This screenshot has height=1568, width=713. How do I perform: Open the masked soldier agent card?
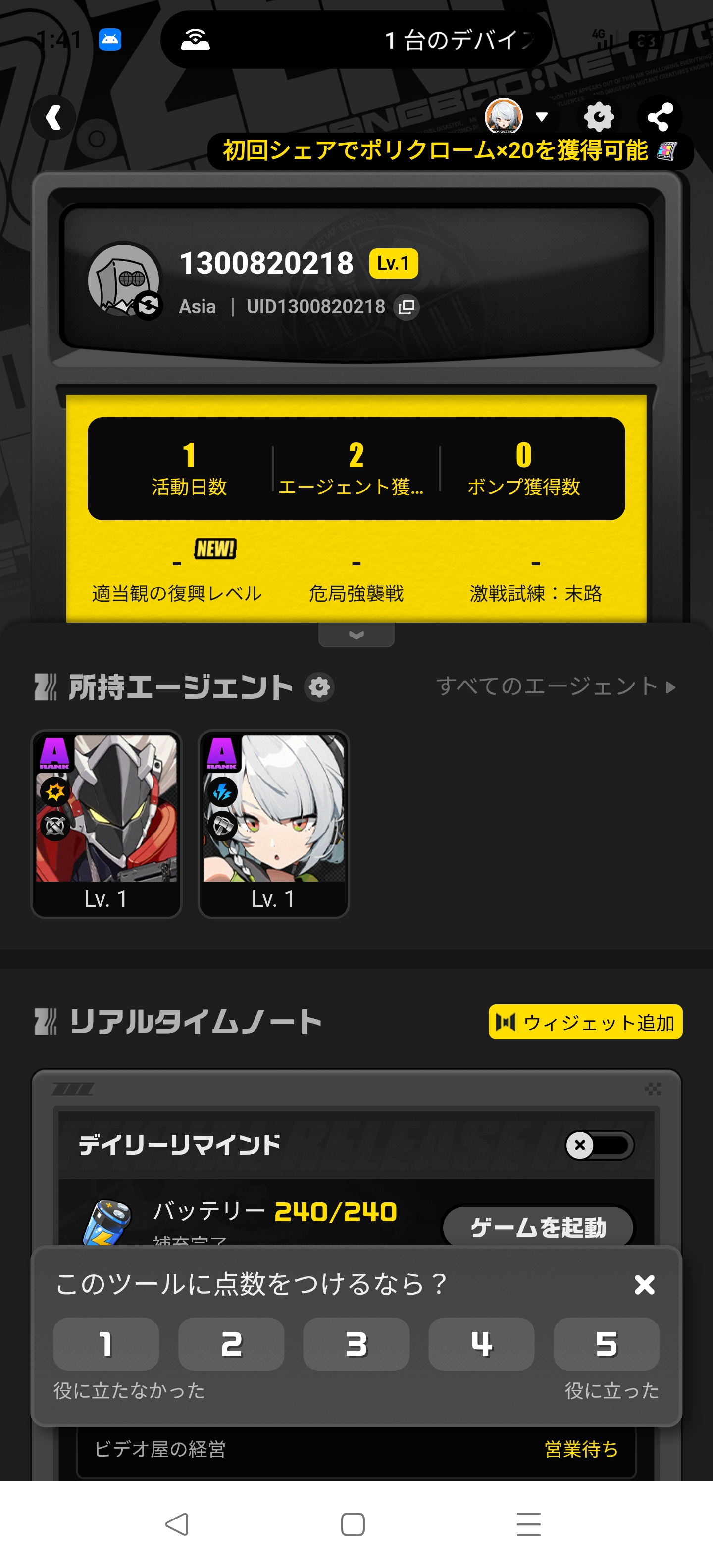point(106,823)
